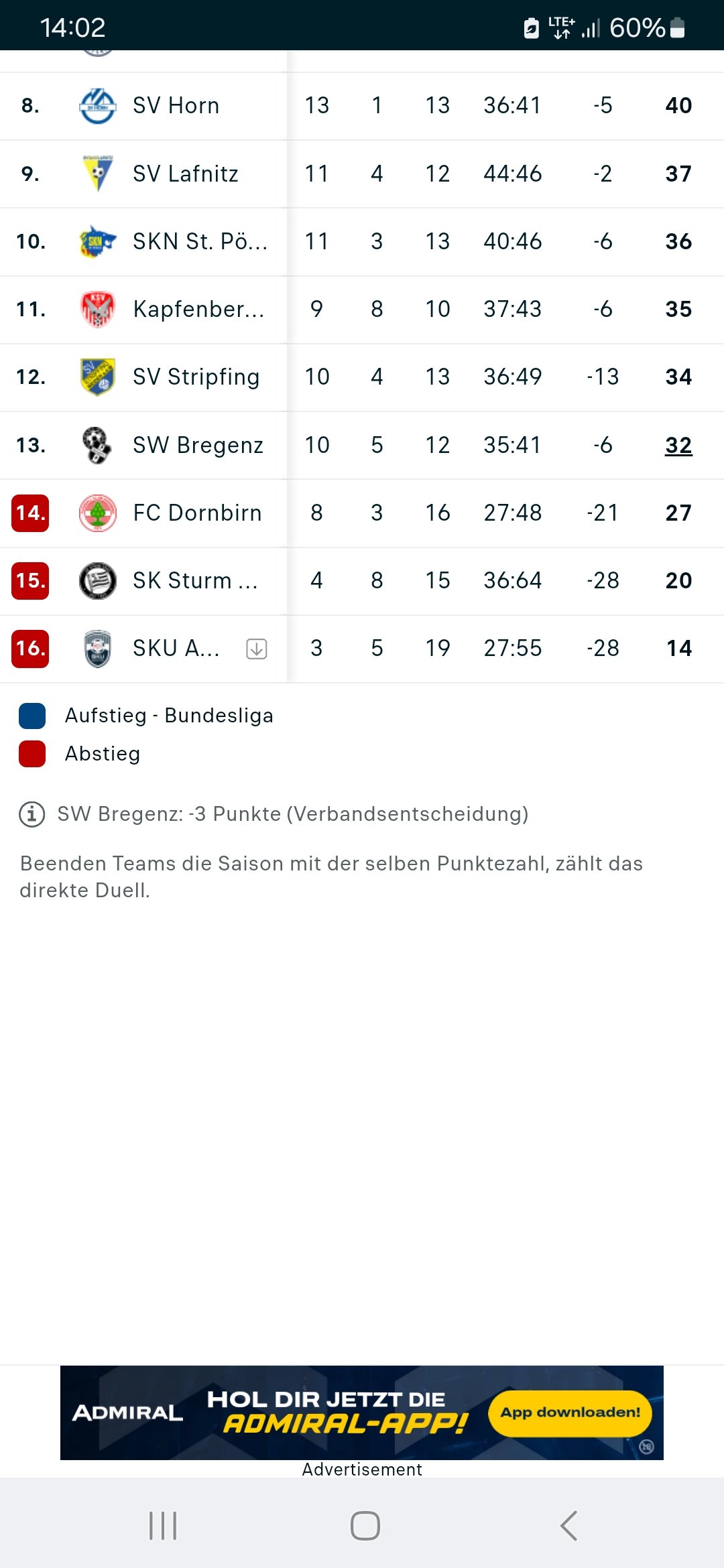
Task: Open Kapfenberg team row
Action: click(x=362, y=310)
